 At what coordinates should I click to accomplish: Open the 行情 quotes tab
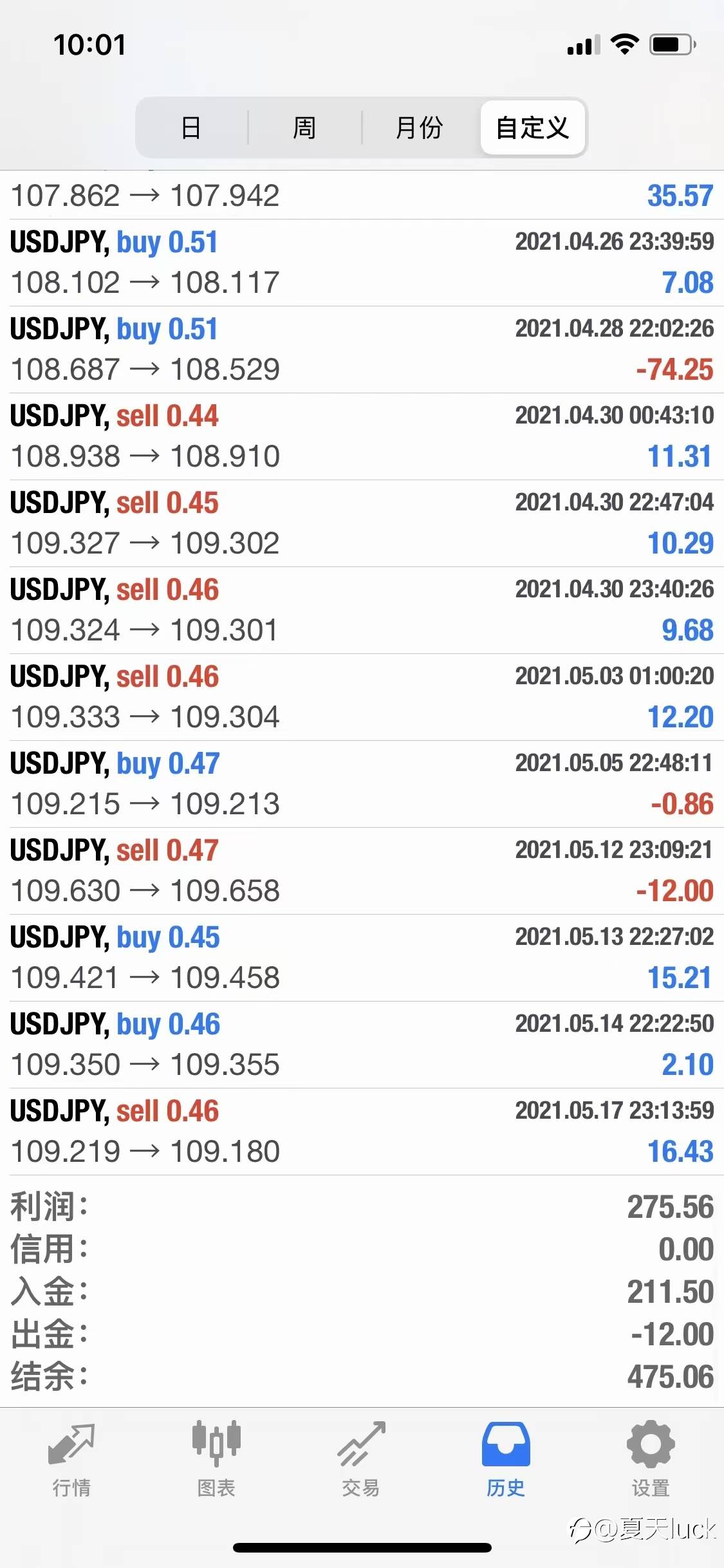pyautogui.click(x=71, y=1459)
